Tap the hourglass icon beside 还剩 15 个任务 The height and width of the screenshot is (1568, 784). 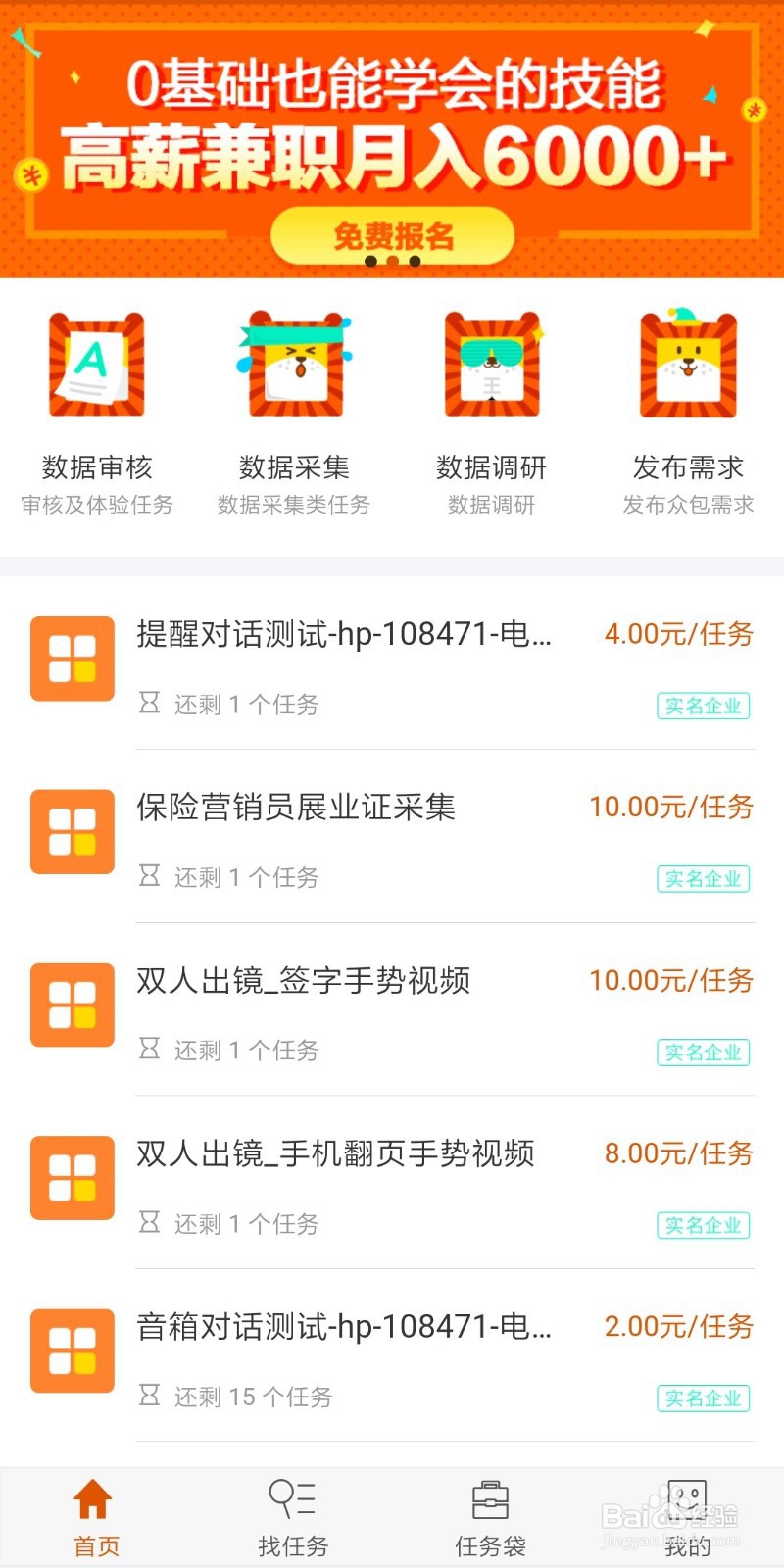point(149,1396)
